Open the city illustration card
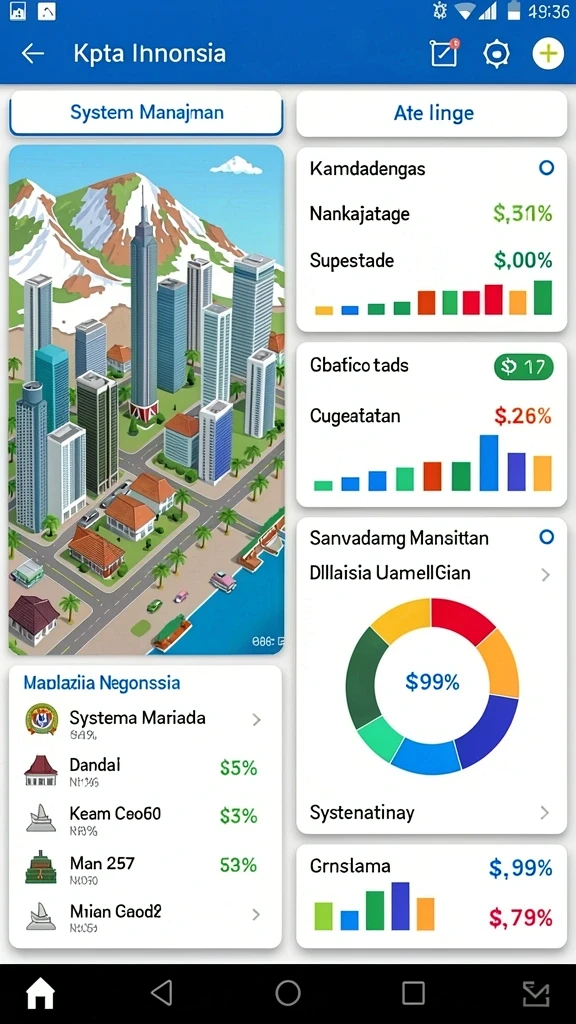The height and width of the screenshot is (1024, 576). pyautogui.click(x=146, y=400)
